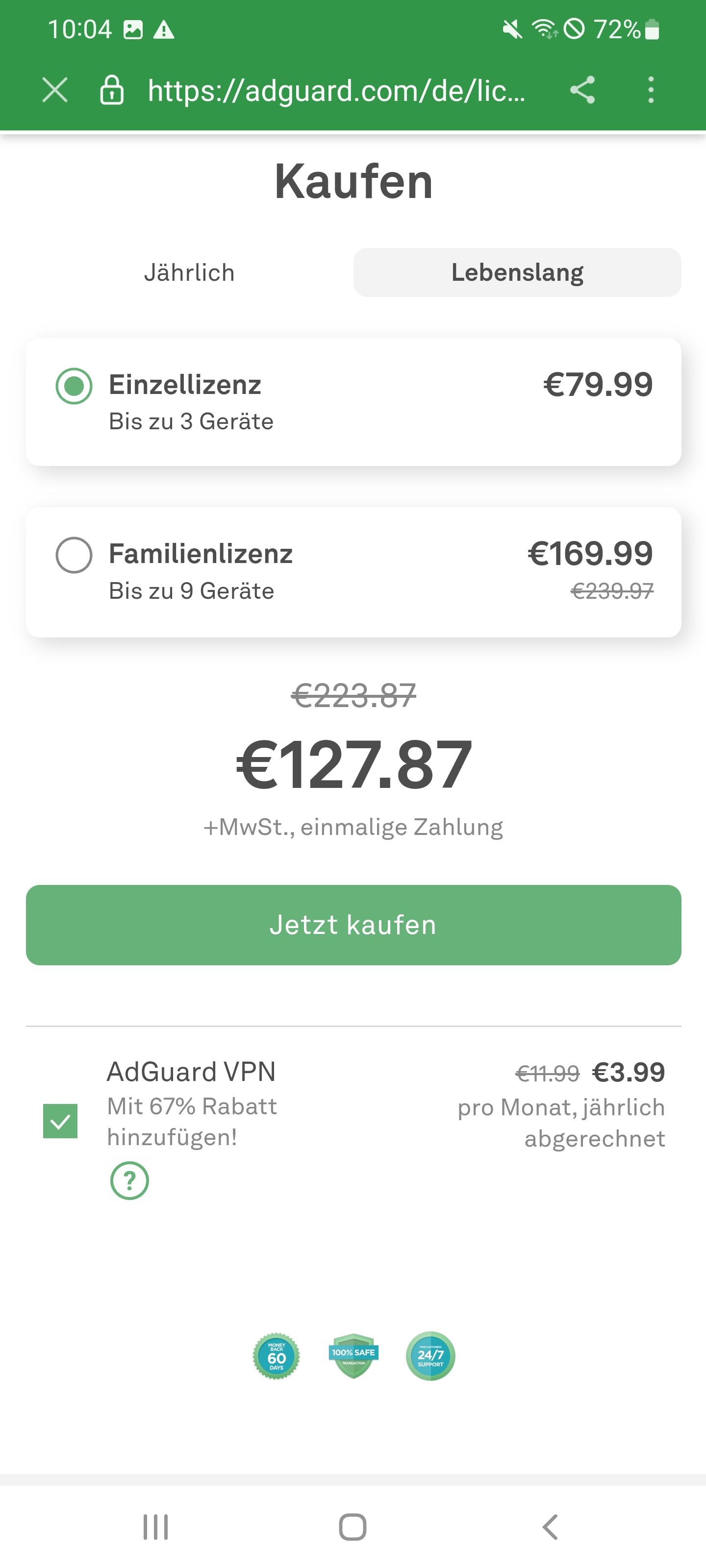Choose the Einzellizenz option
Image resolution: width=706 pixels, height=1568 pixels.
pos(353,402)
